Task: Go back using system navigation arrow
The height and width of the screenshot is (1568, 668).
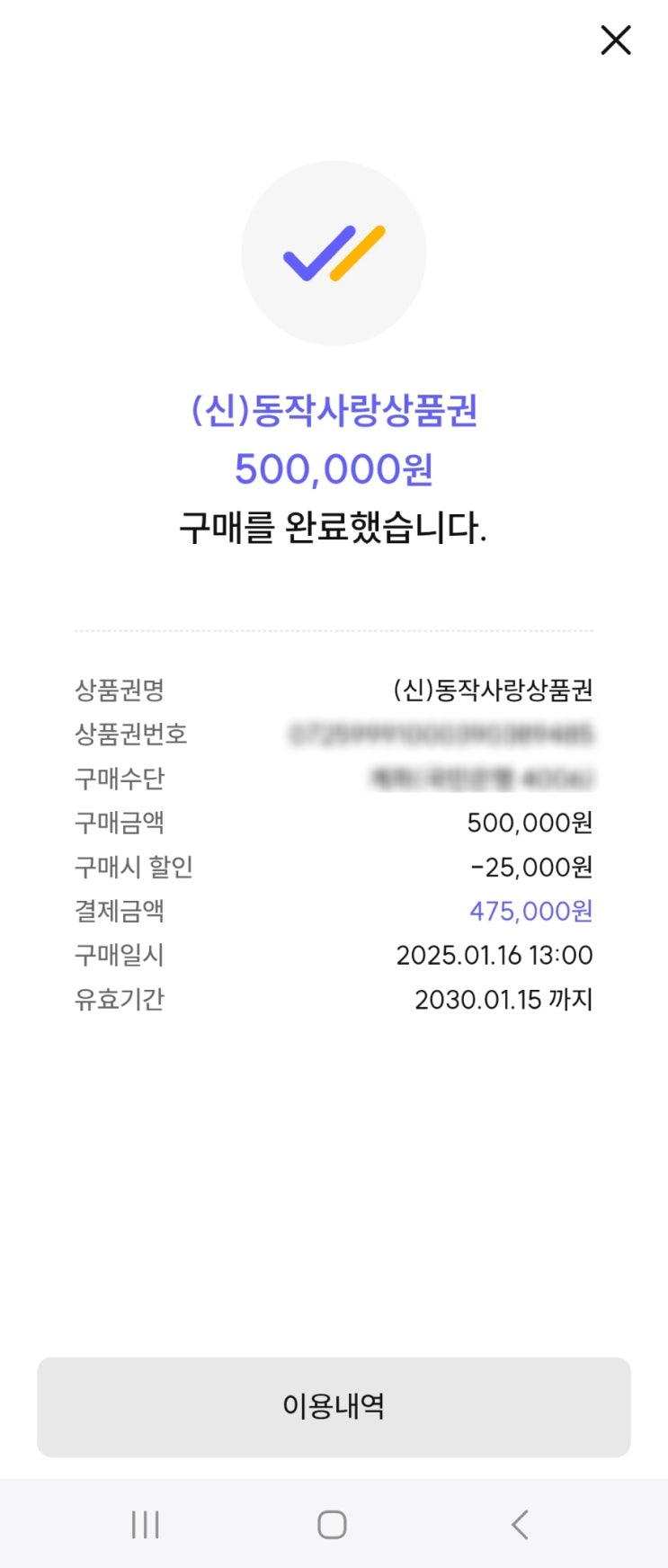Action: point(520,1525)
